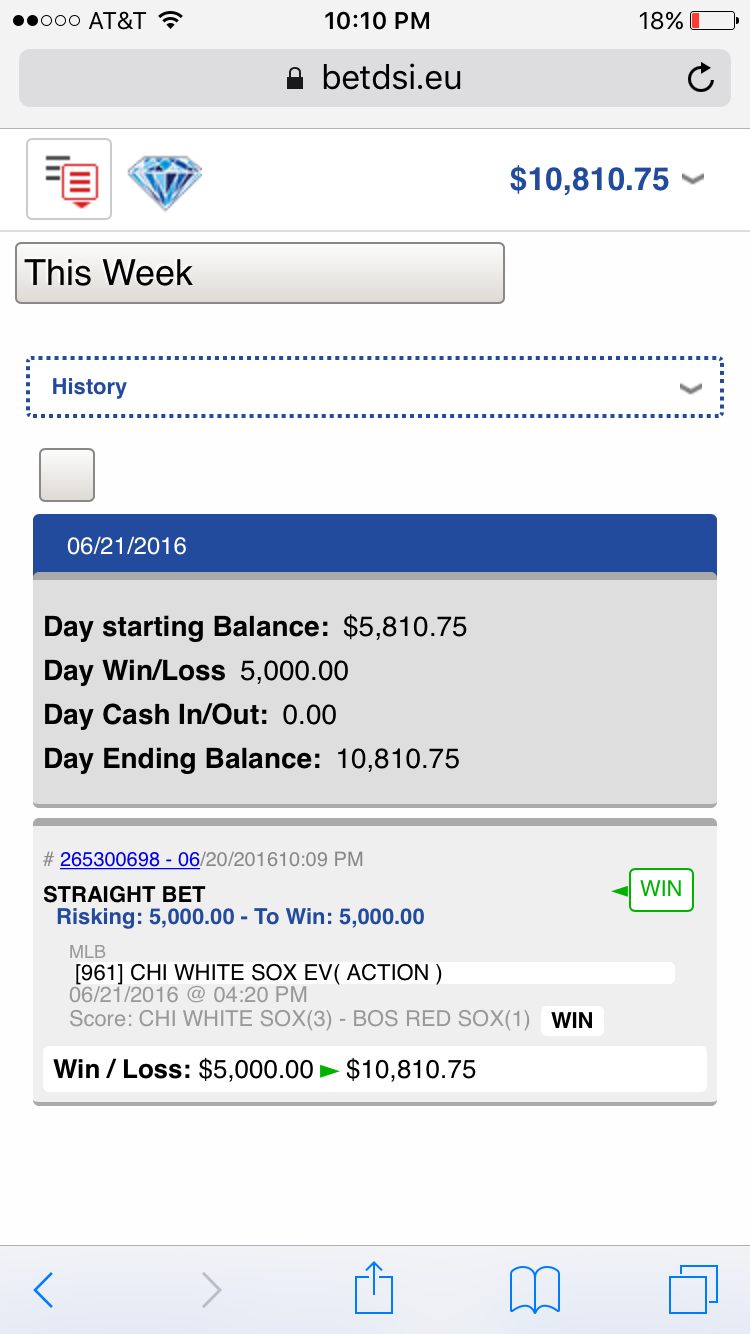Tick the checkbox above the 06/21/2016 header
Image resolution: width=750 pixels, height=1334 pixels.
[67, 475]
